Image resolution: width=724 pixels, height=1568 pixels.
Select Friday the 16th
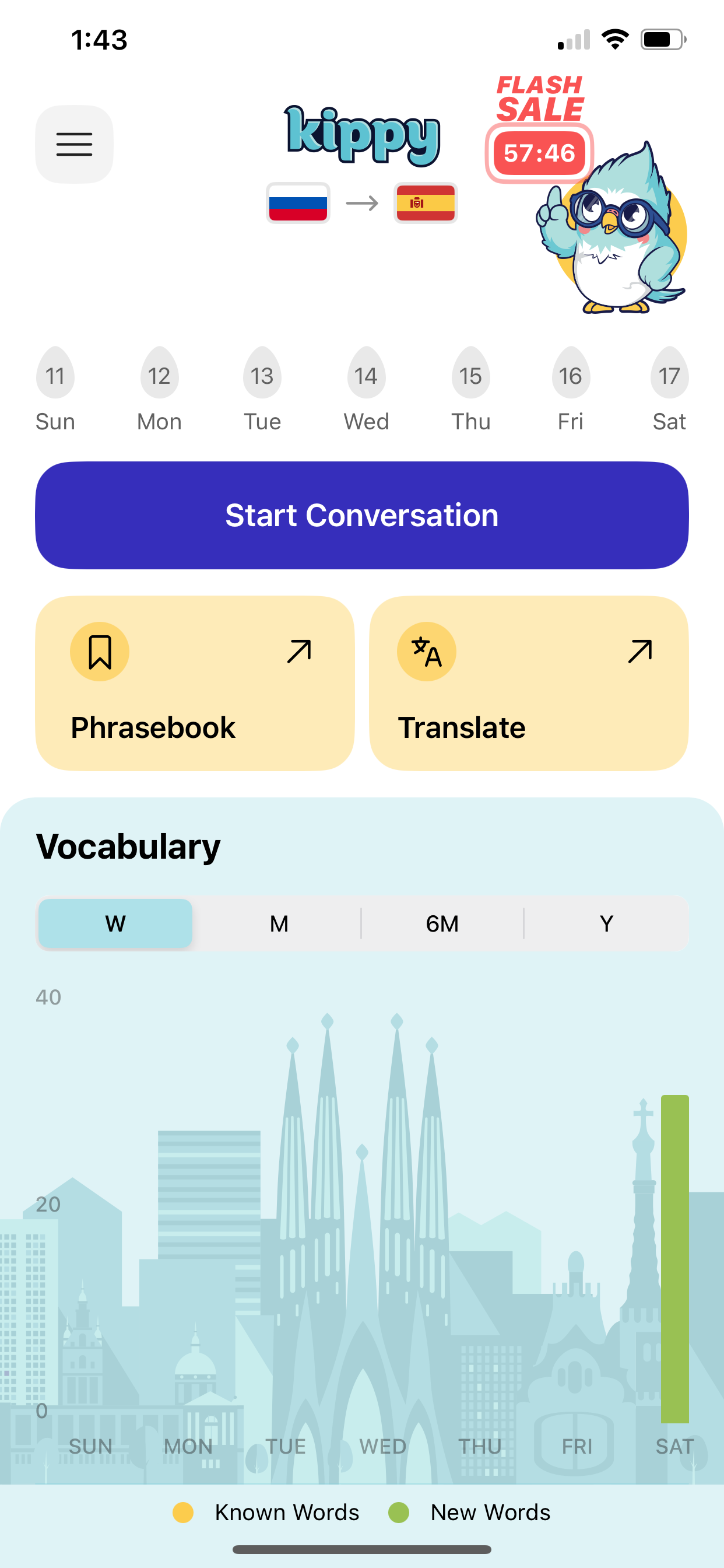click(x=570, y=390)
